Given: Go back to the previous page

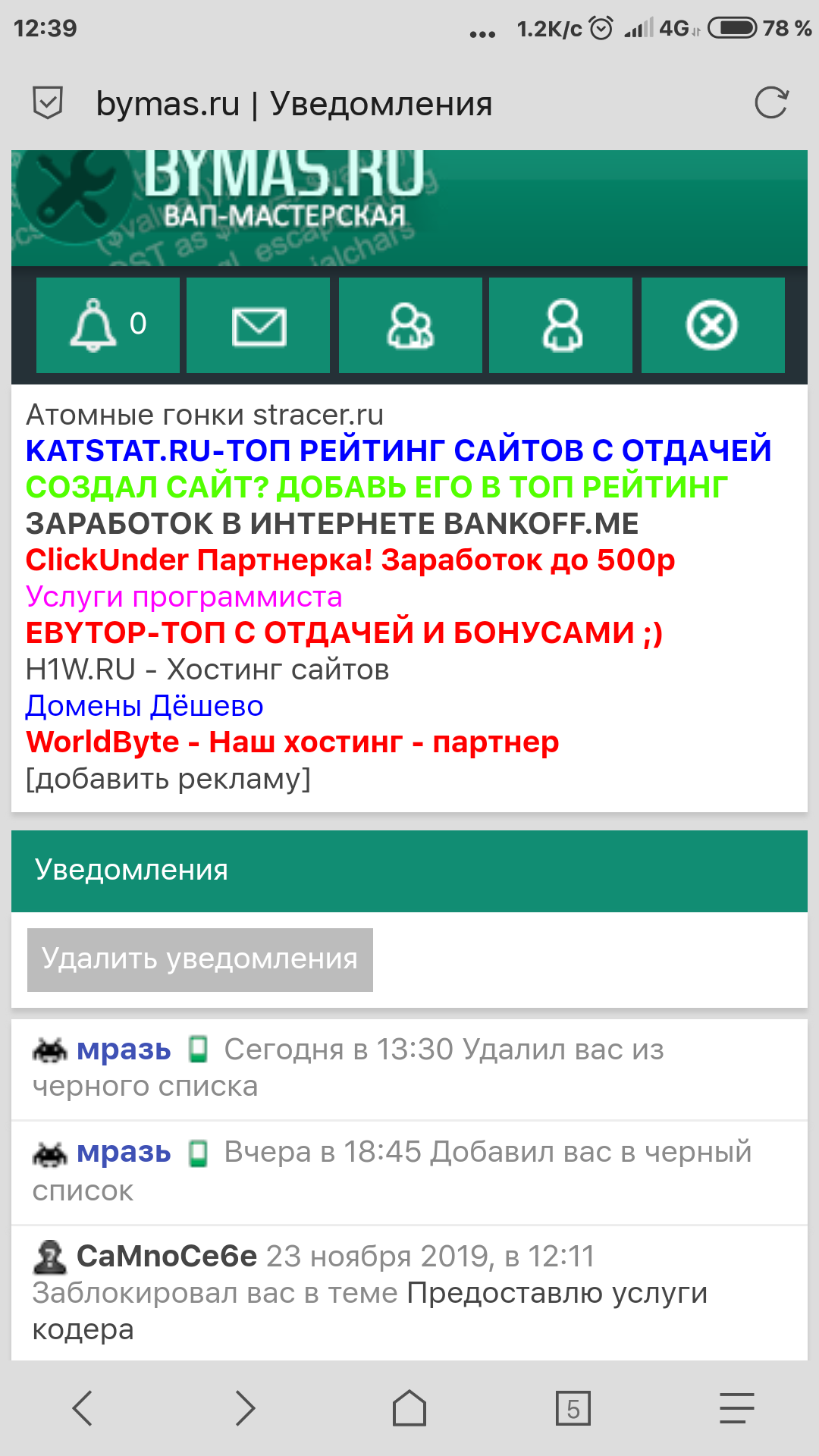Looking at the screenshot, I should (83, 1408).
